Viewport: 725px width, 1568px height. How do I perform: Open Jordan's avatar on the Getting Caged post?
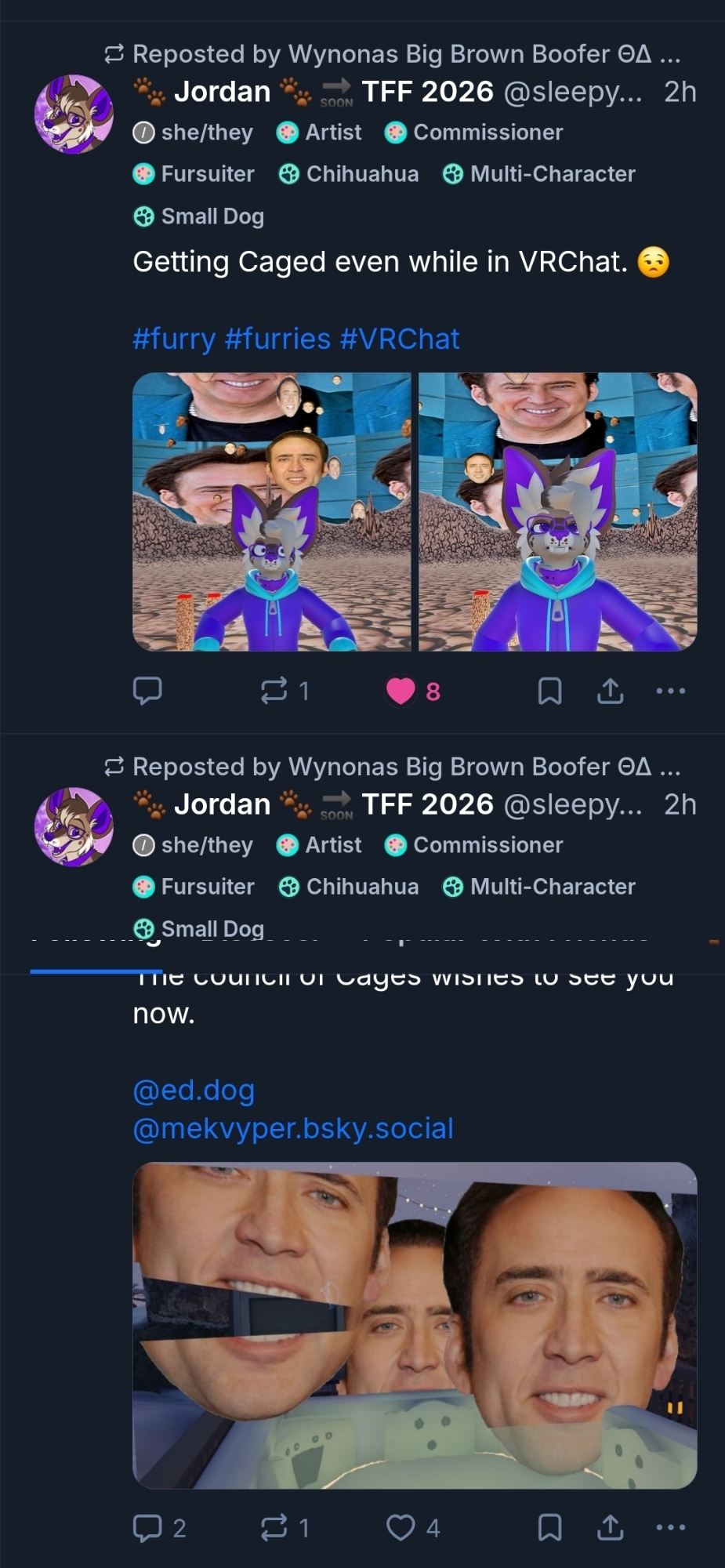[74, 114]
